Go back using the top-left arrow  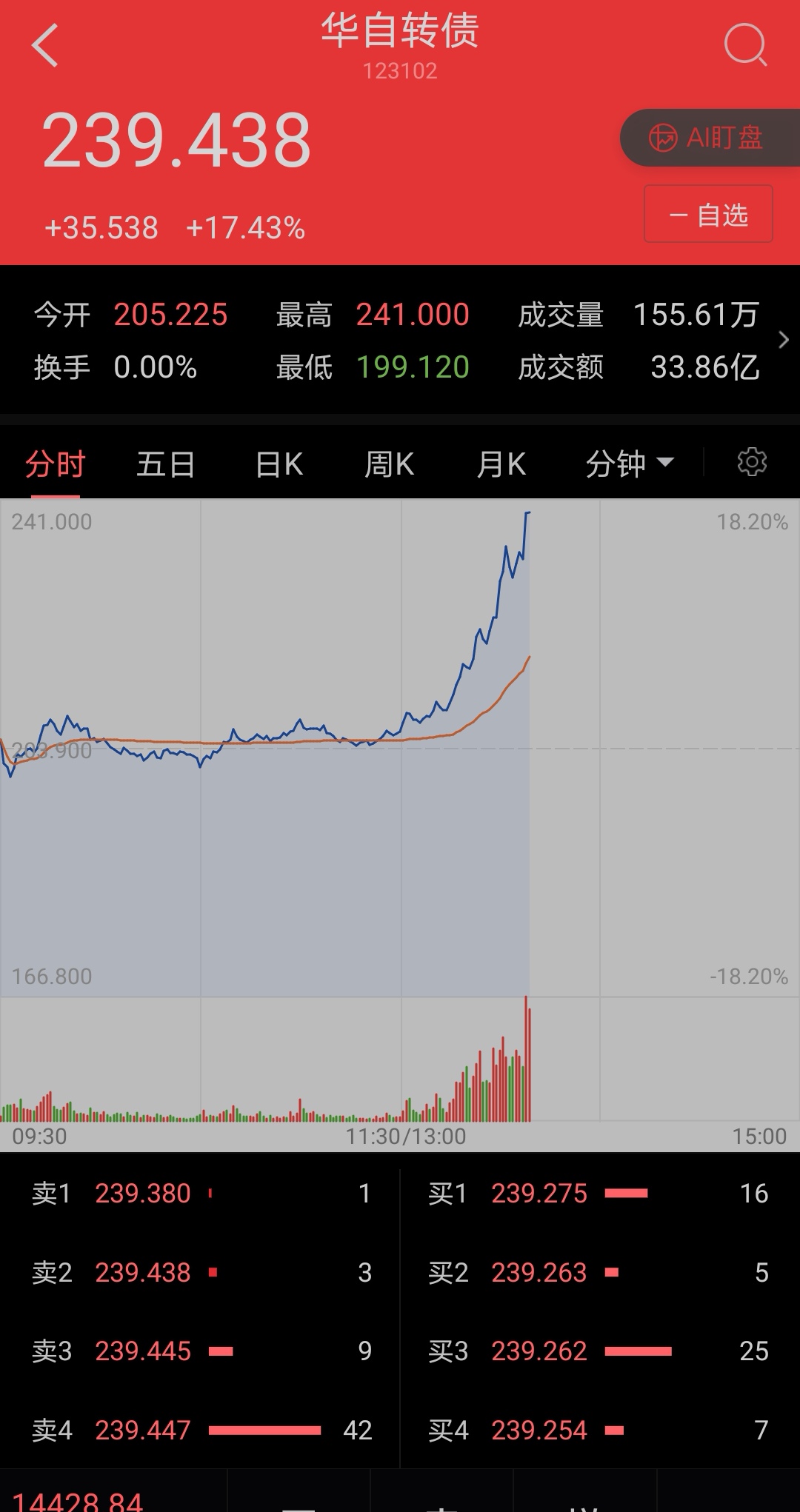[44, 46]
